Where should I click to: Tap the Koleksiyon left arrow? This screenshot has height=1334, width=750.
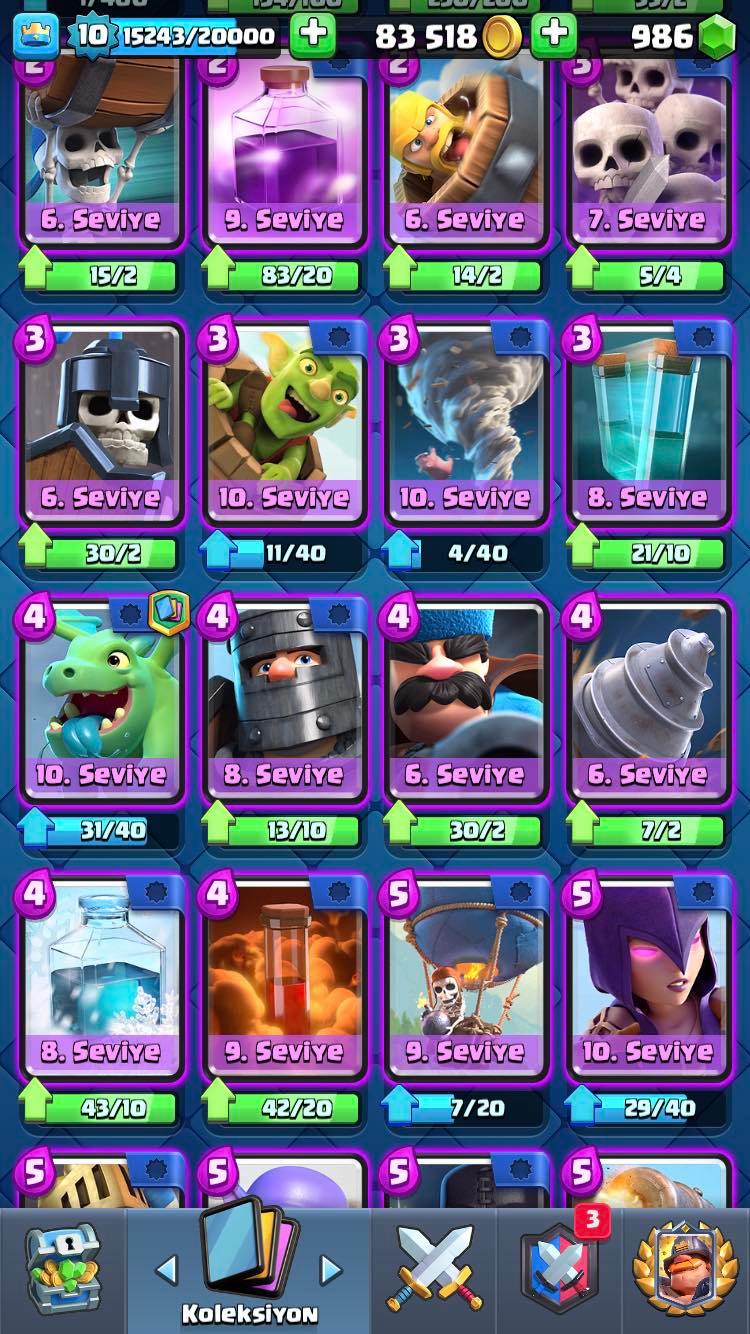(x=167, y=1270)
